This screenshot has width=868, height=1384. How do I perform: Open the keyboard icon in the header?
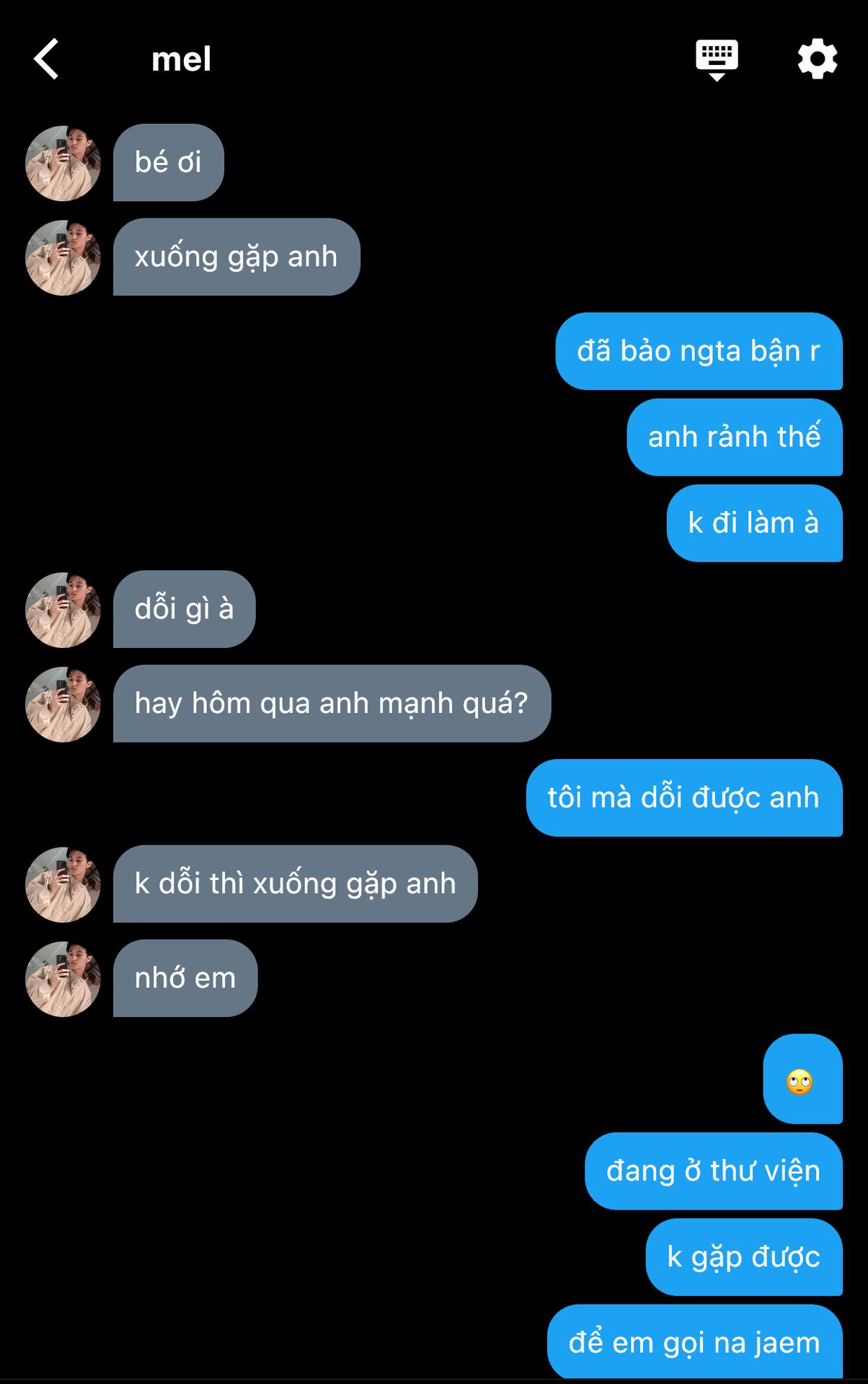pos(716,59)
